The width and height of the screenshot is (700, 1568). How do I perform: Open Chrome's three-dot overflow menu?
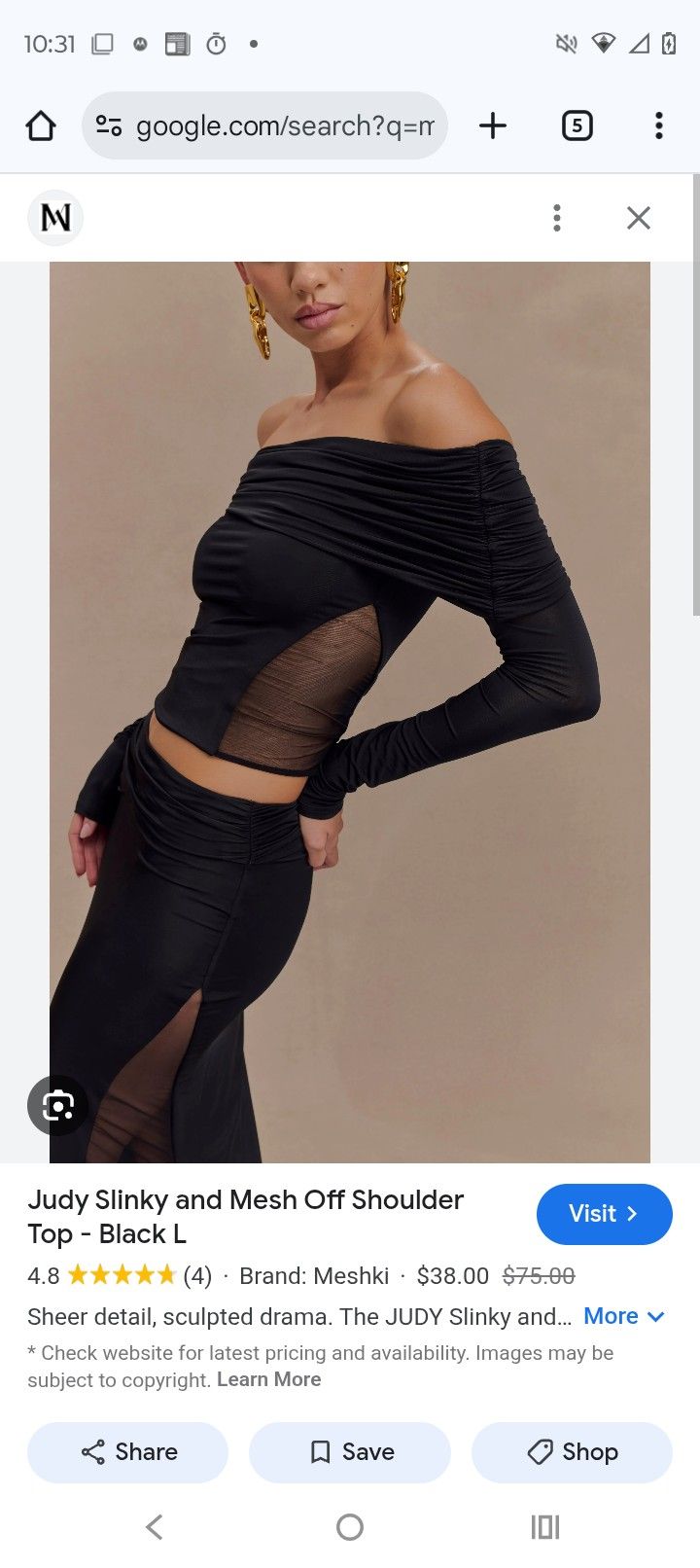pyautogui.click(x=659, y=125)
